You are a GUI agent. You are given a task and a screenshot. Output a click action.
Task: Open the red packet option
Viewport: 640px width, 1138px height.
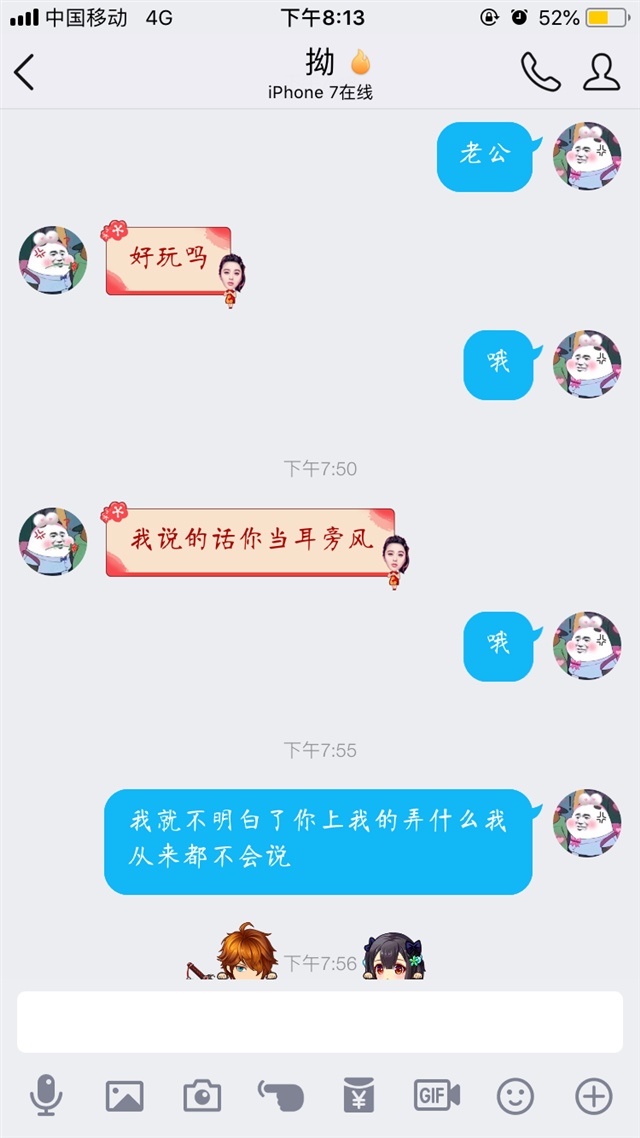358,1096
